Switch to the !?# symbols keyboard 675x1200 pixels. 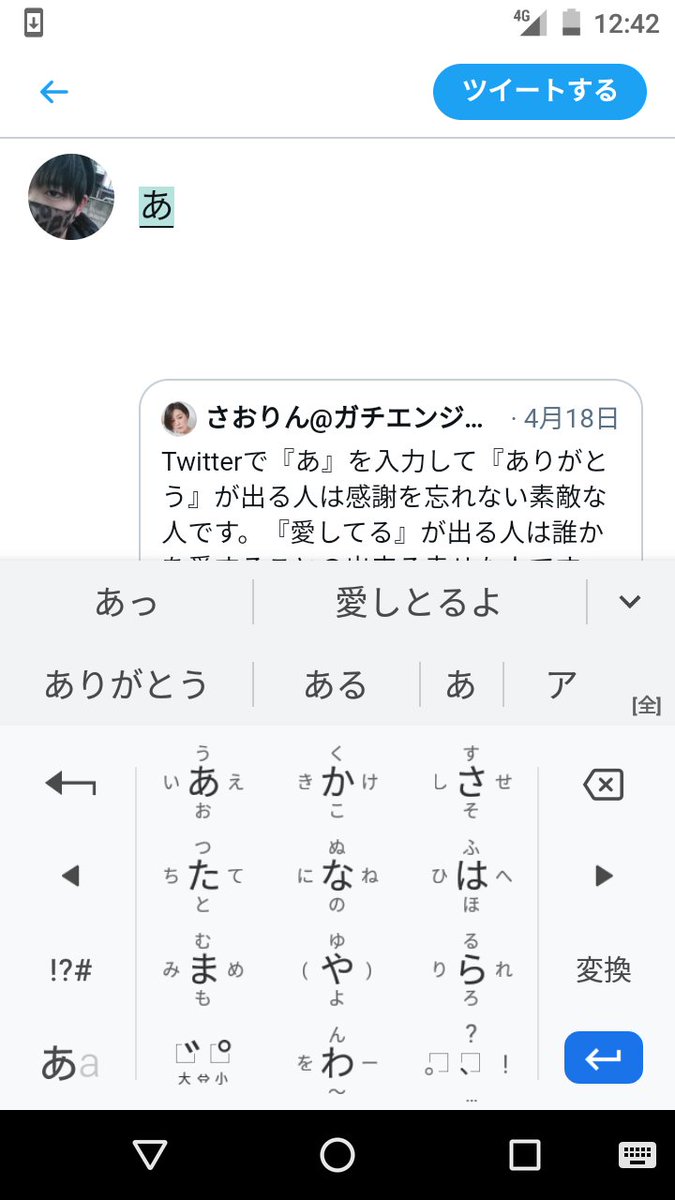70,969
